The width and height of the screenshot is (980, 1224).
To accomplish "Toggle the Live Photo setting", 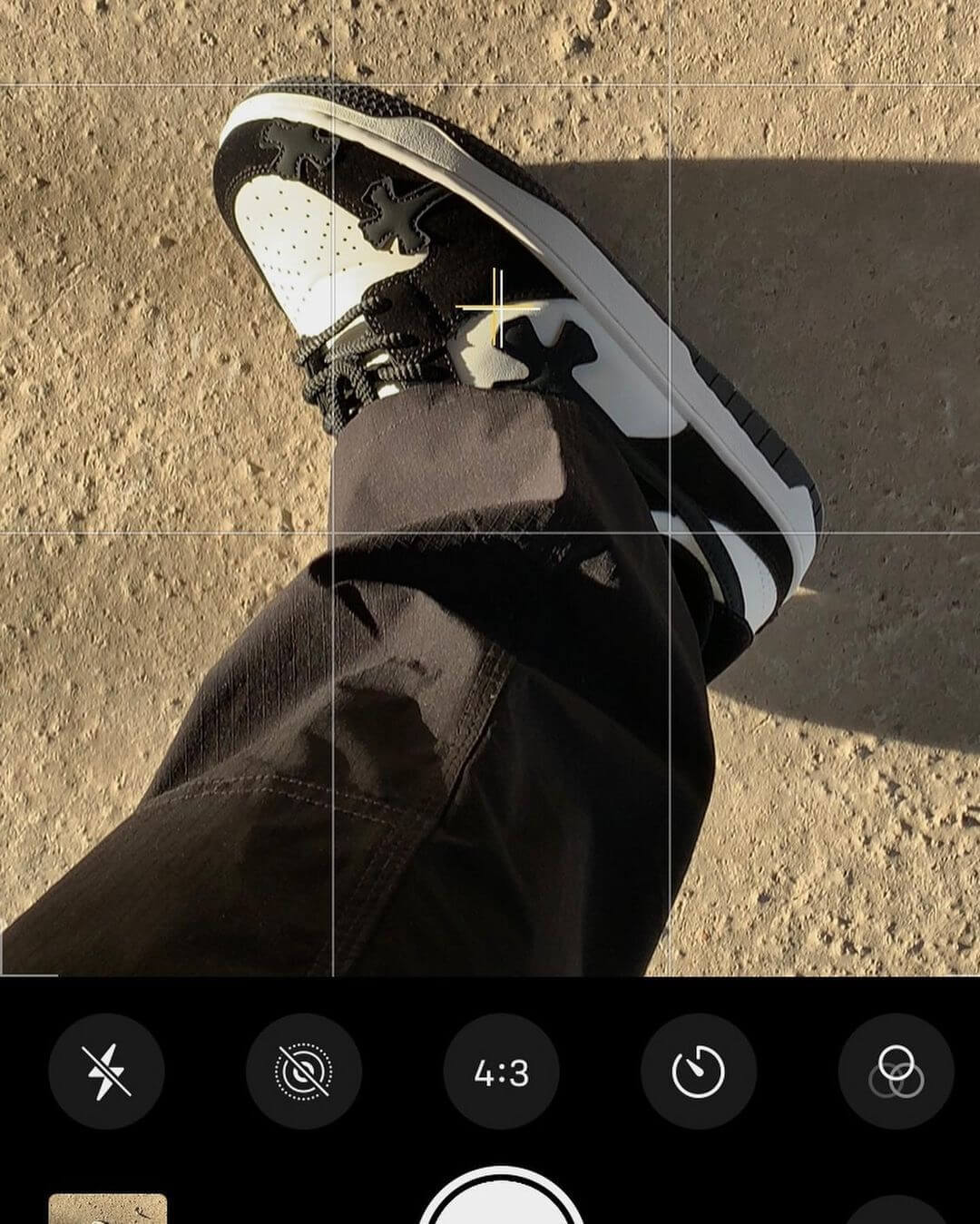I will pos(303,1072).
